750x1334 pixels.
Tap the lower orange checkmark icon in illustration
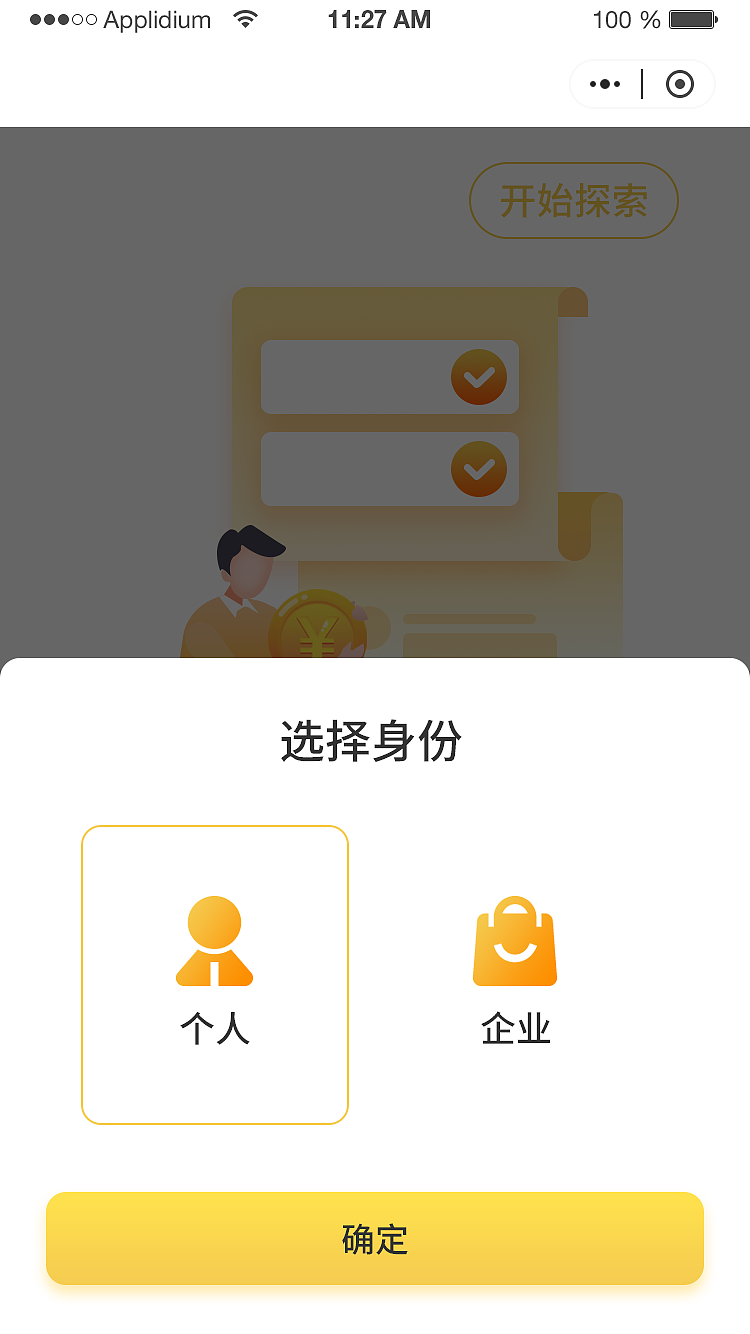tap(479, 469)
